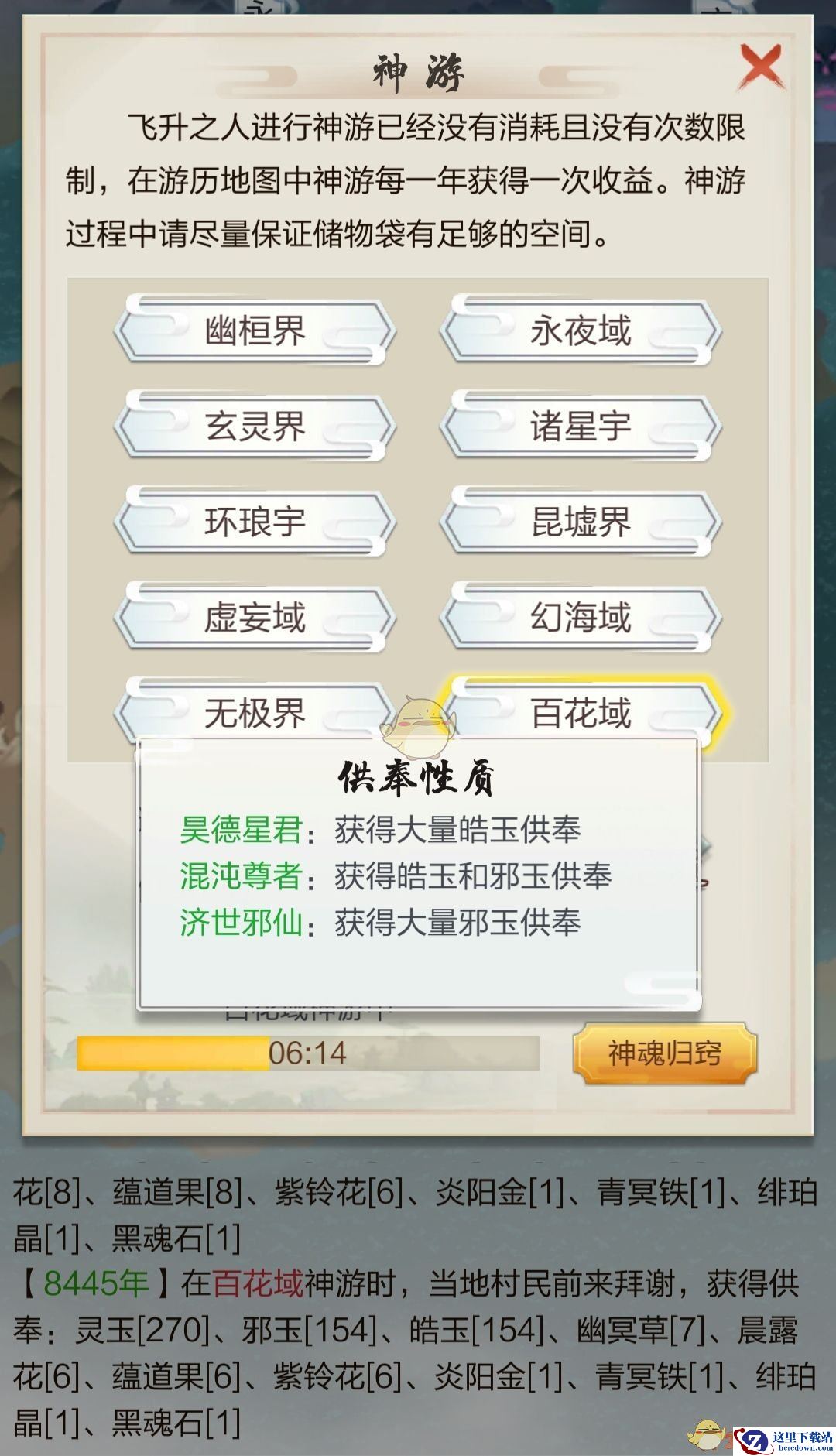Choose 诸星宇 for spirit travel
The height and width of the screenshot is (1456, 836).
pyautogui.click(x=581, y=427)
